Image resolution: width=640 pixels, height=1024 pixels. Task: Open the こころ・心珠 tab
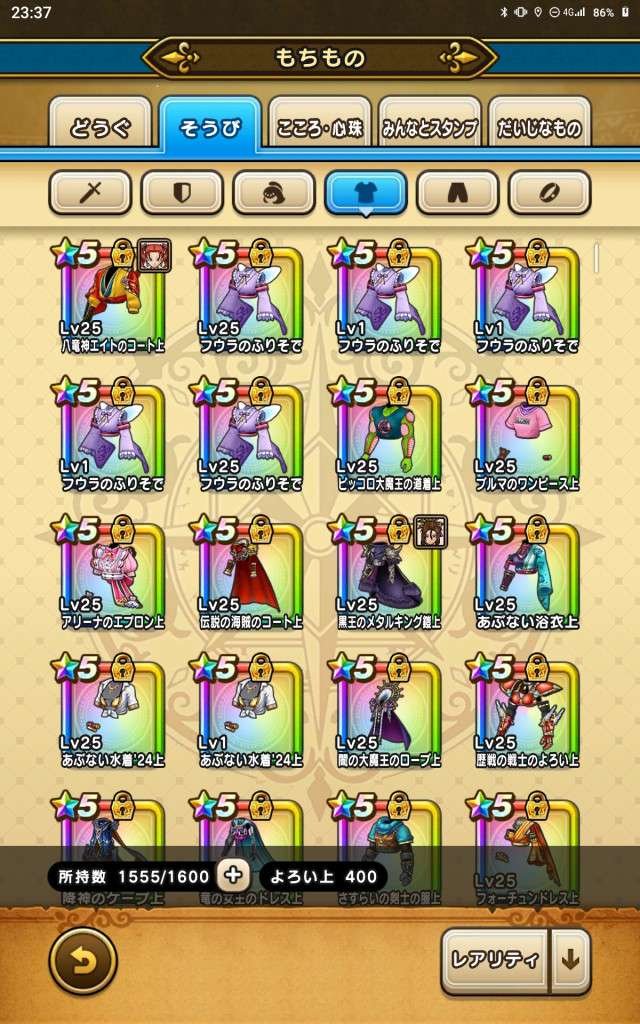(319, 126)
